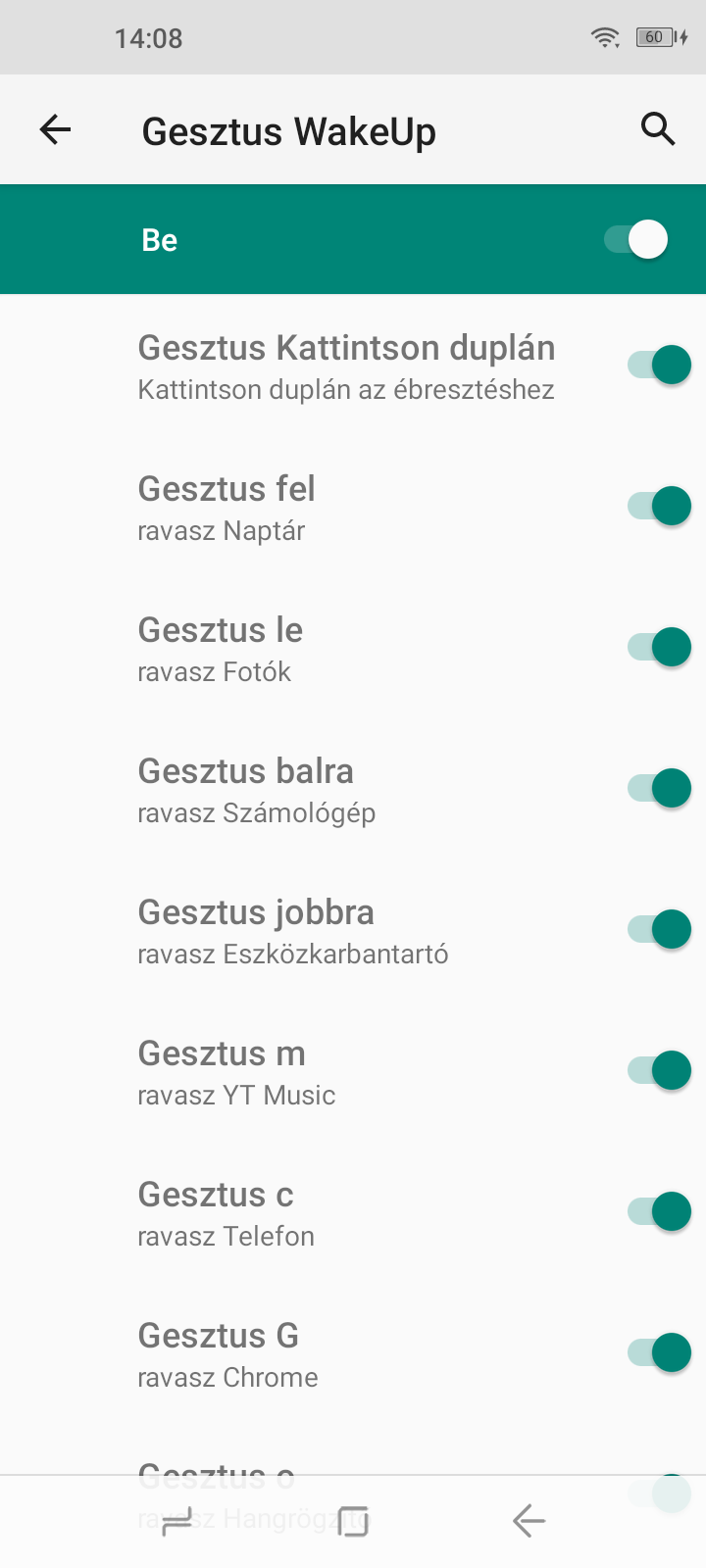Image resolution: width=706 pixels, height=1568 pixels.
Task: Open the Gesztus G row for Chrome
Action: [353, 1352]
